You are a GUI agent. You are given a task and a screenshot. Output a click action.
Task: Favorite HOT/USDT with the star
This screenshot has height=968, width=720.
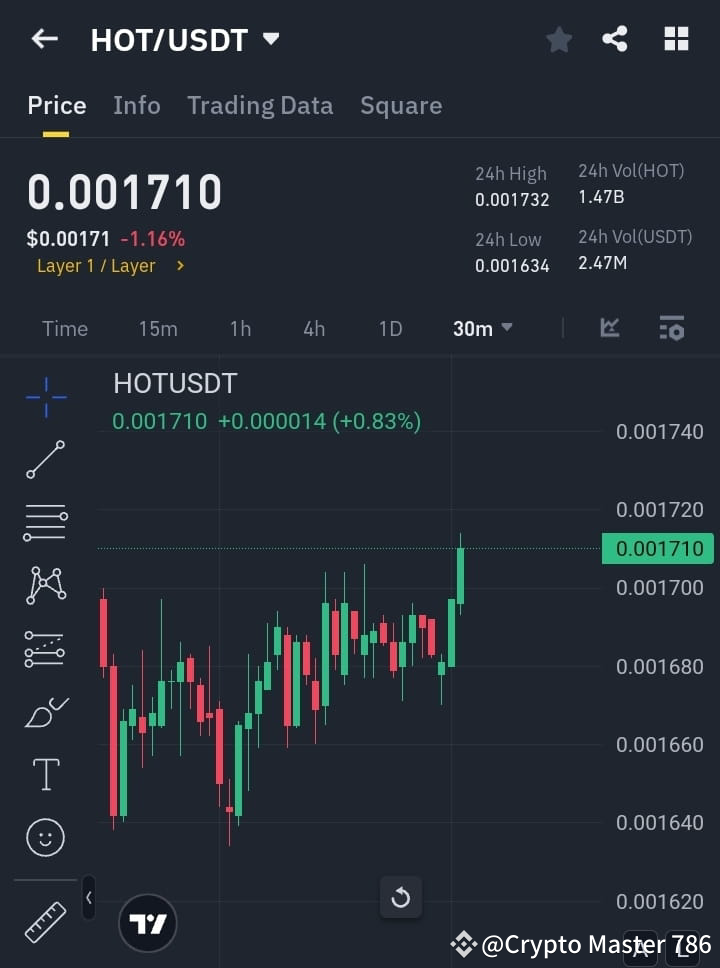click(x=558, y=38)
